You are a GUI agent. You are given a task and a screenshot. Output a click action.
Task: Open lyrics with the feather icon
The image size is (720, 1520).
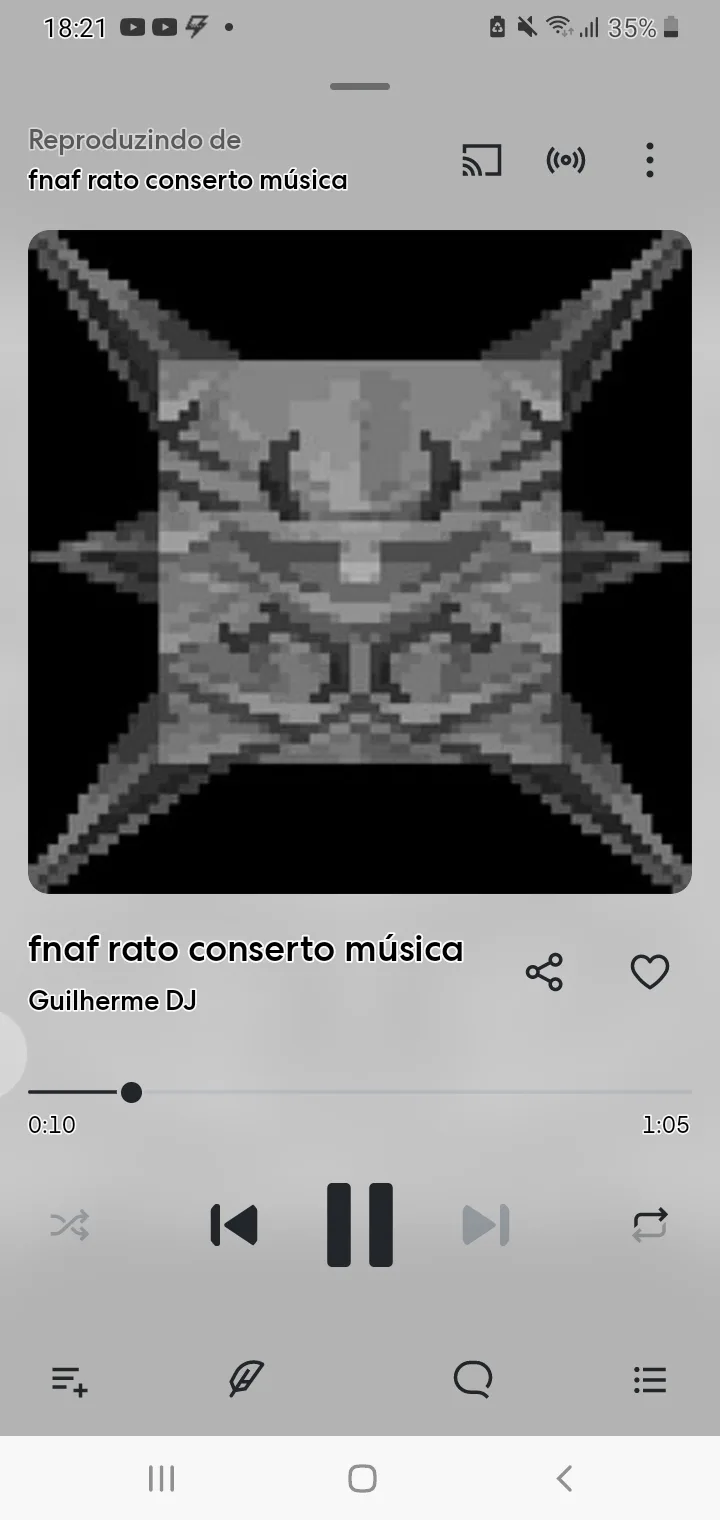[245, 1381]
